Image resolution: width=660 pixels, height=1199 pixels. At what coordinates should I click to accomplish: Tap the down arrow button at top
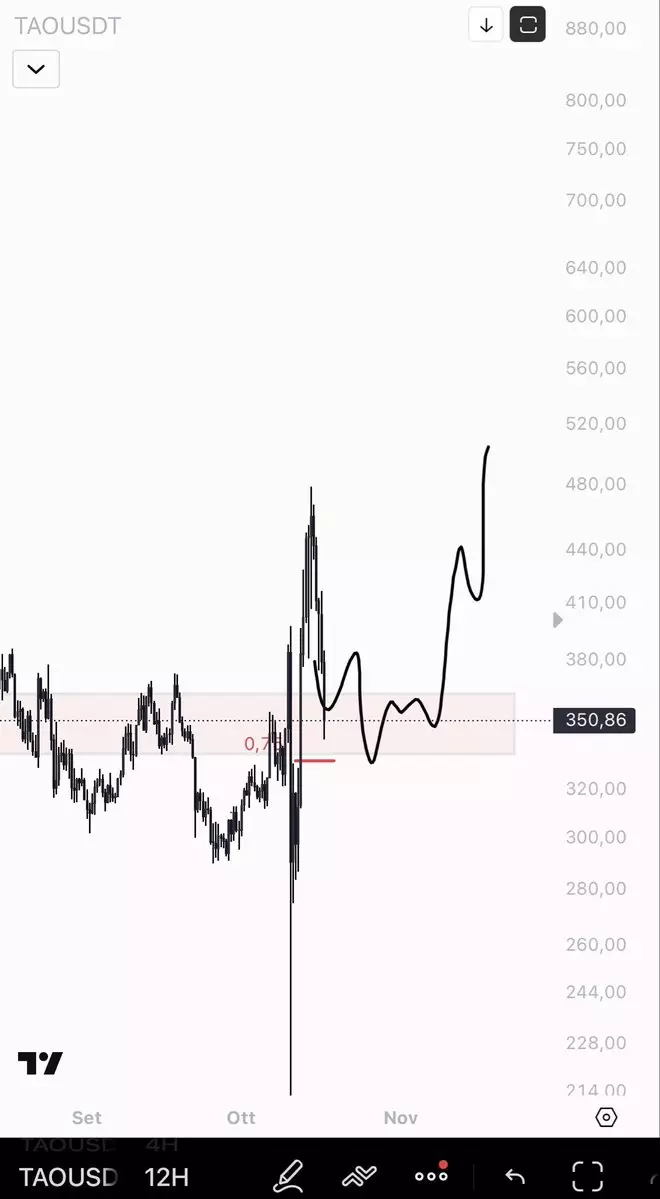pos(486,26)
